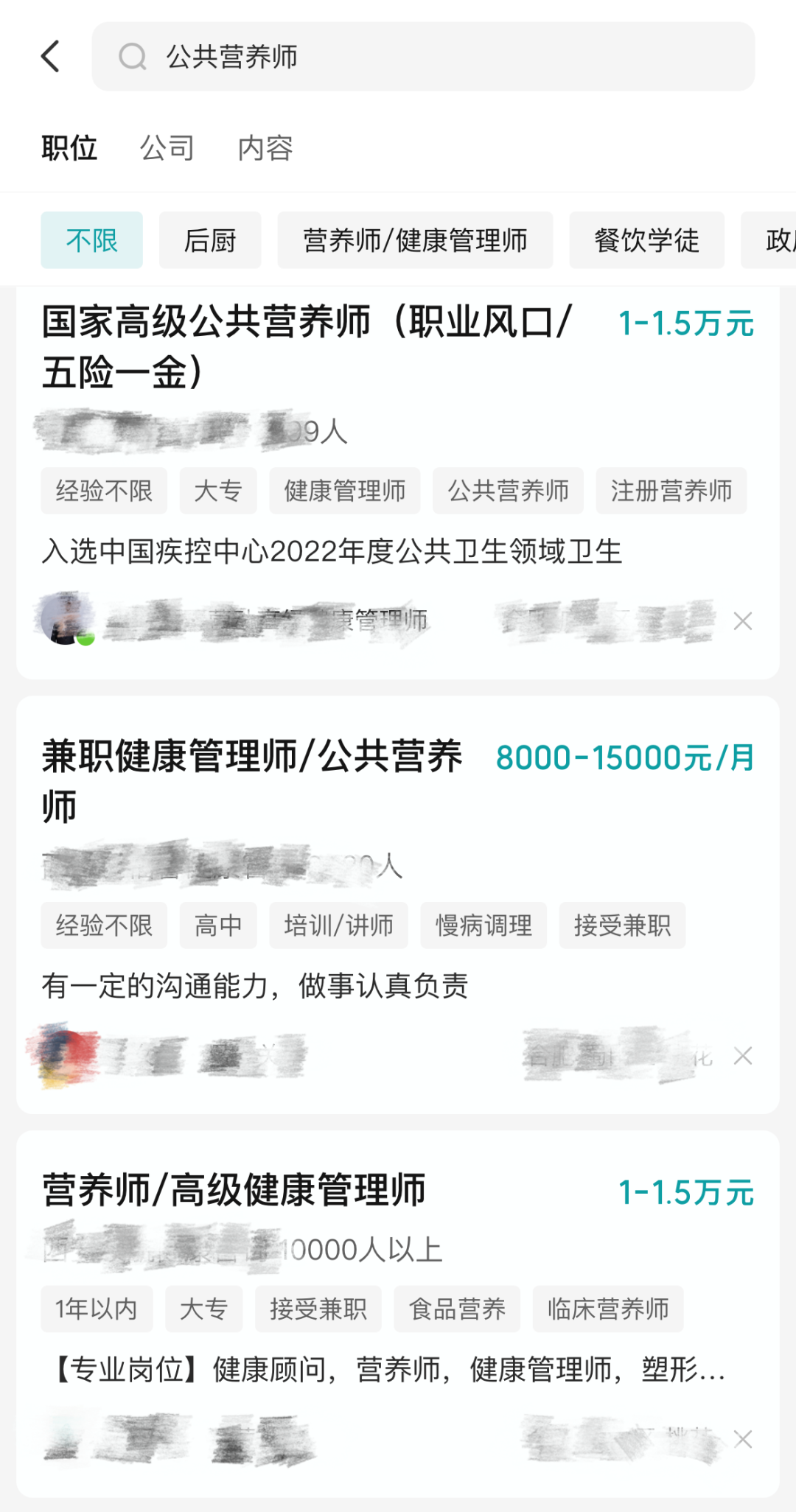
Task: Tap the 公共营养师 tag on the first job
Action: click(512, 491)
